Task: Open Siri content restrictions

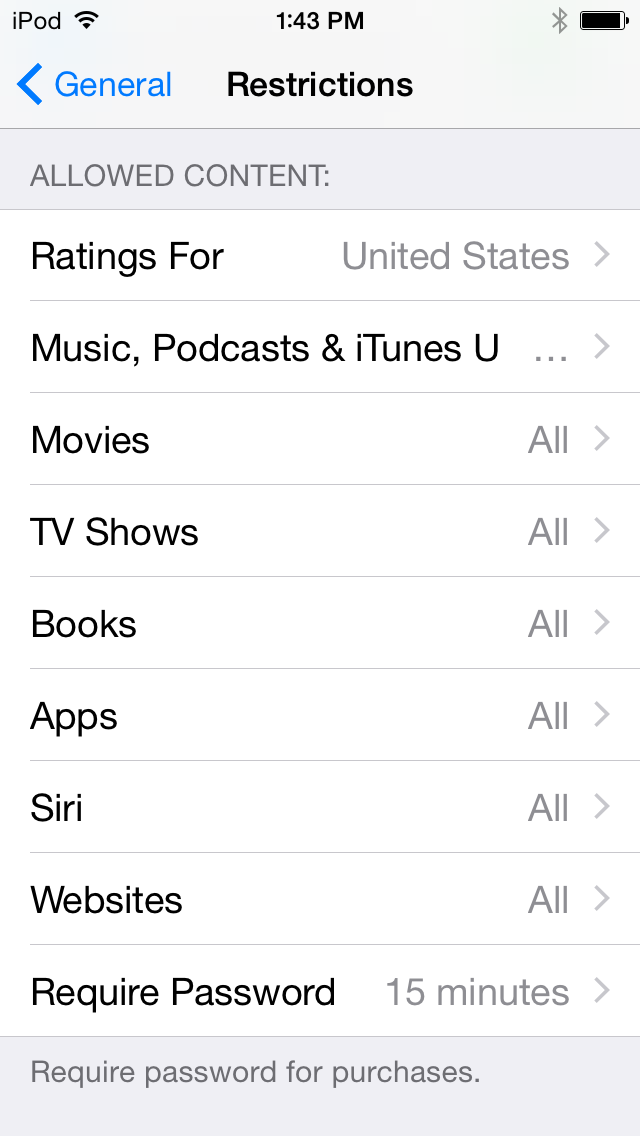Action: click(320, 808)
